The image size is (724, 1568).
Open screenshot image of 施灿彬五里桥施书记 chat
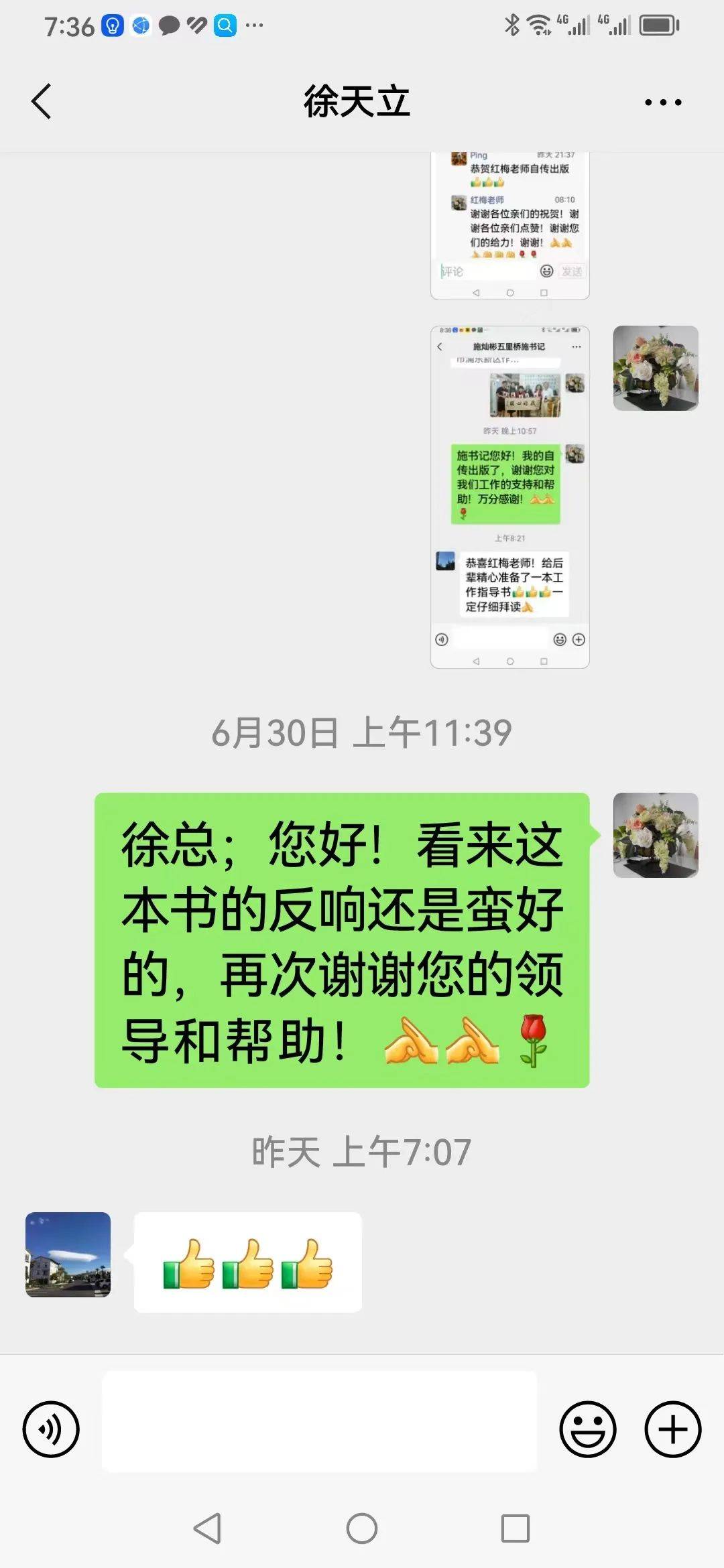coord(509,497)
